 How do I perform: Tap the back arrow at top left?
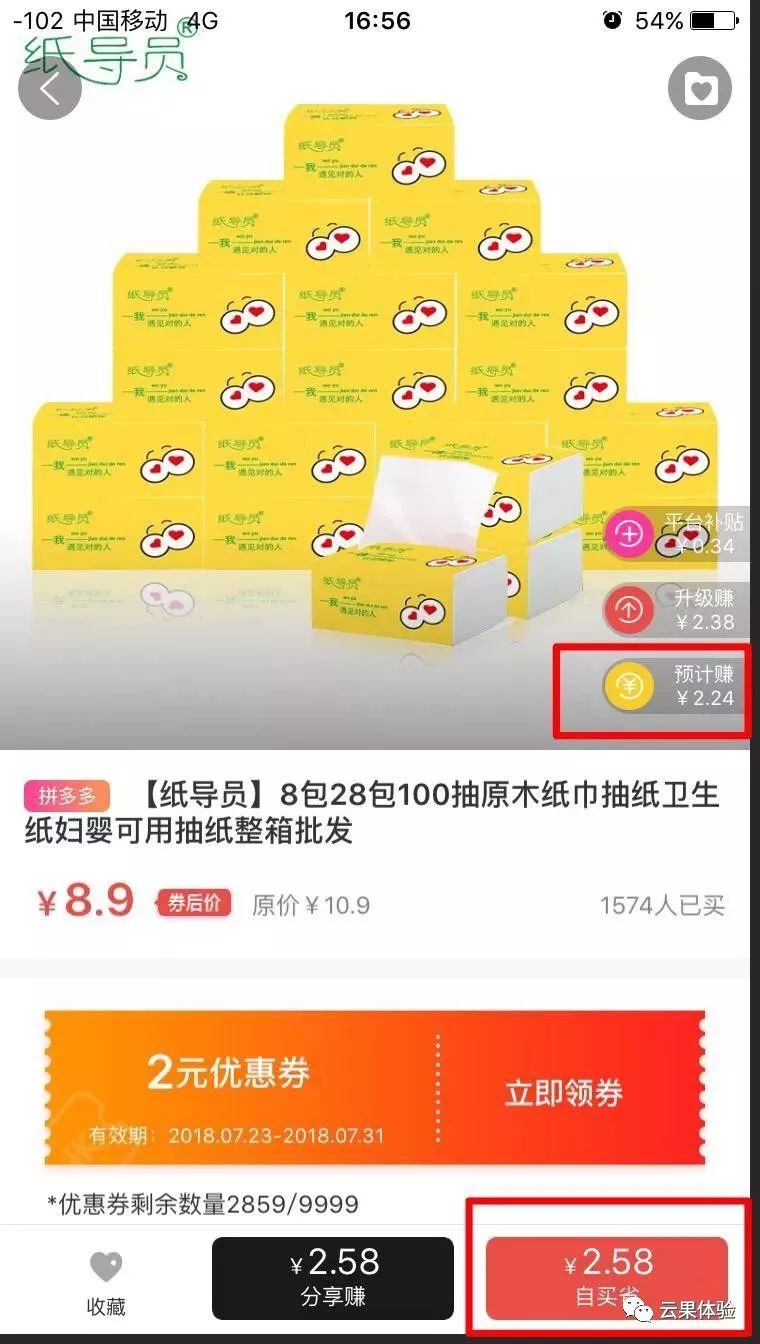coord(48,90)
